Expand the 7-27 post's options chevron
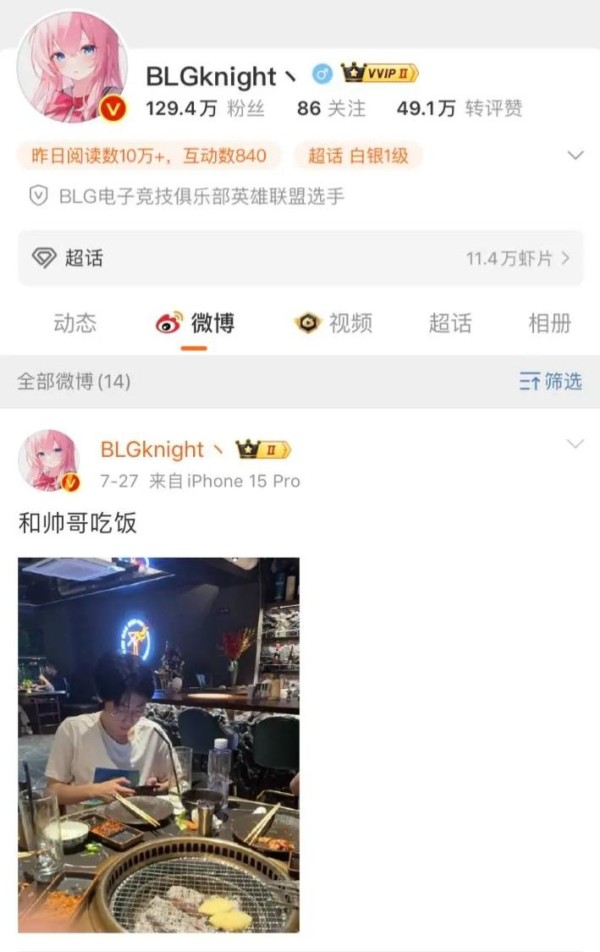The image size is (600, 952). (x=575, y=444)
